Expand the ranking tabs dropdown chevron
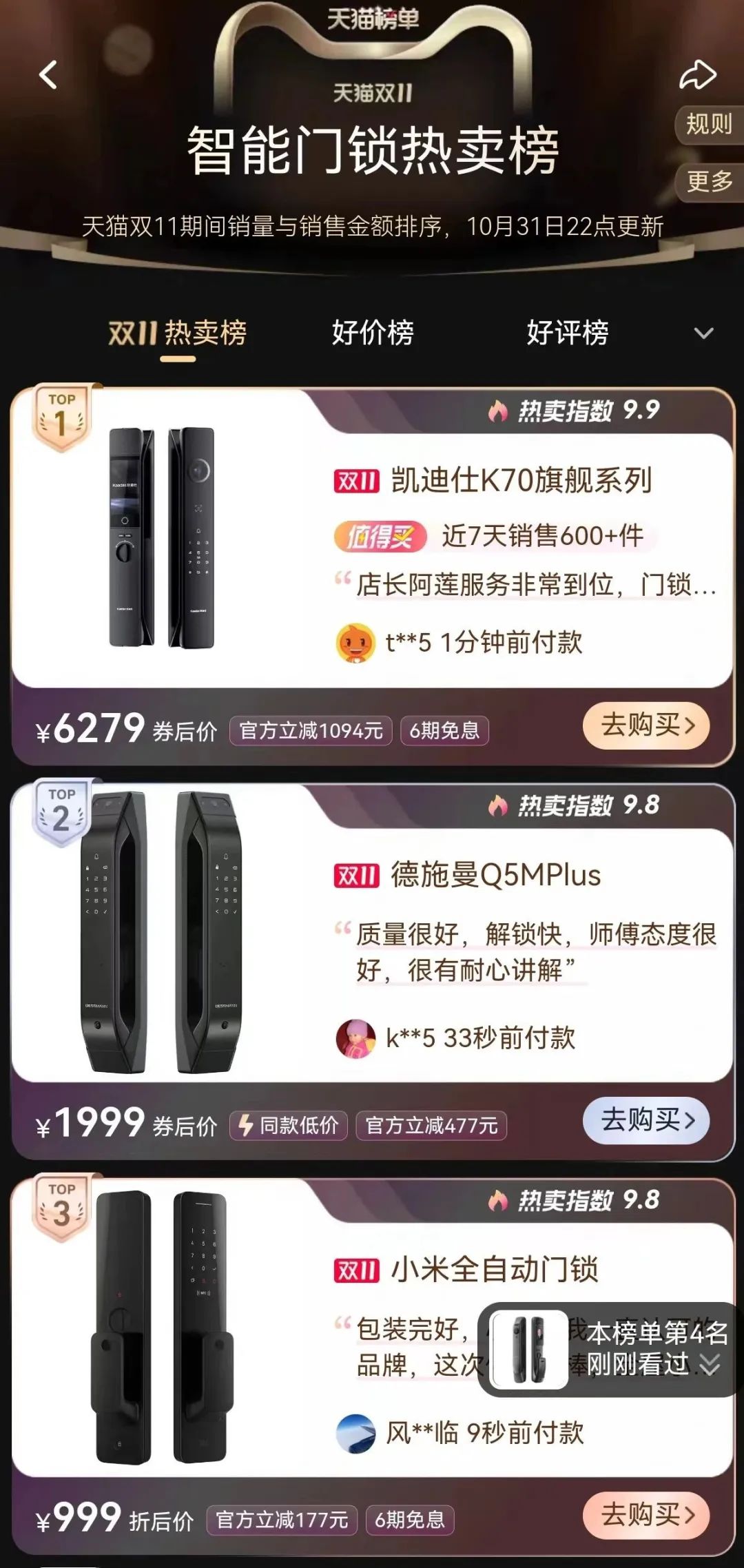This screenshot has width=744, height=1568. coord(703,334)
